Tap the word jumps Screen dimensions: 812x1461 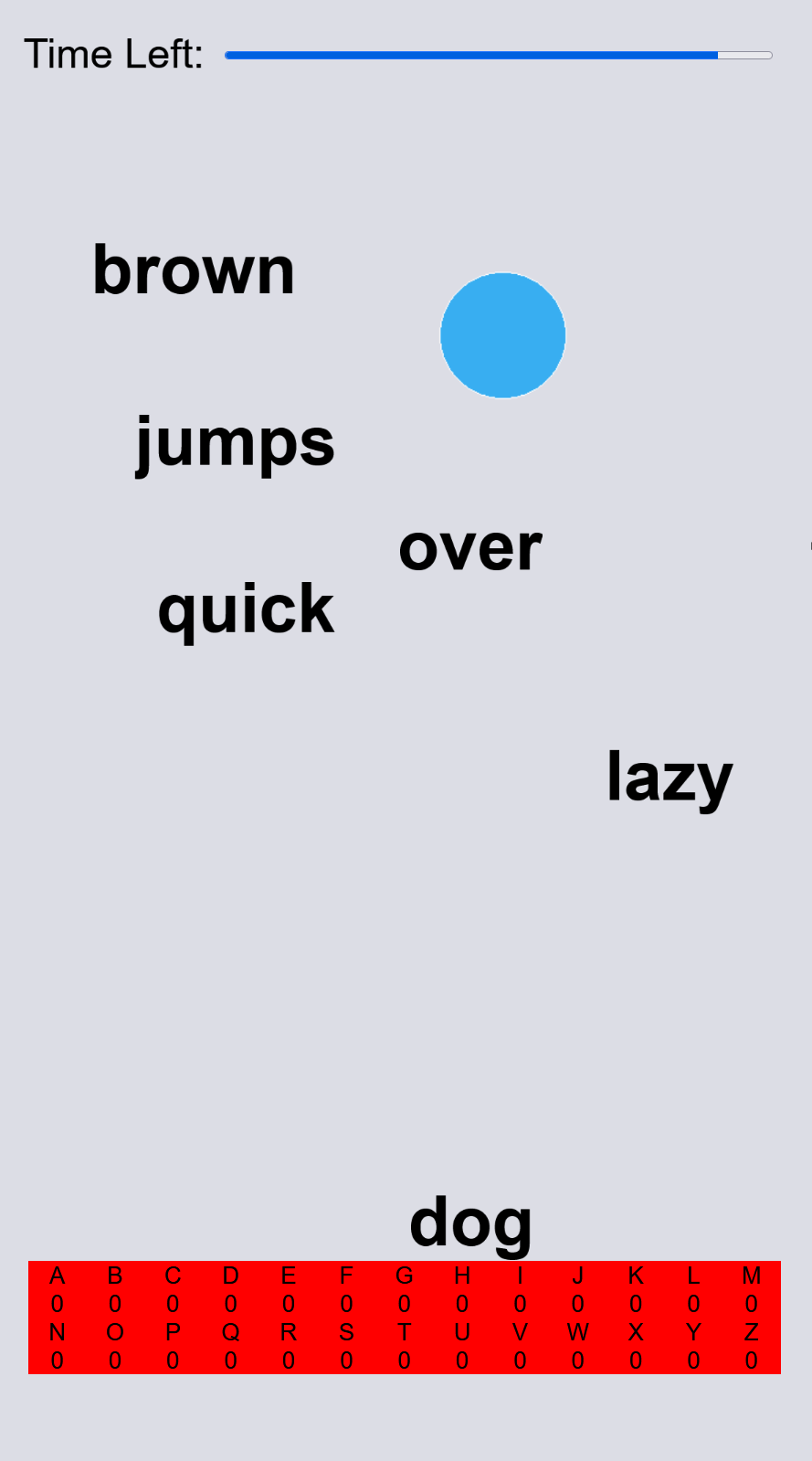(236, 443)
